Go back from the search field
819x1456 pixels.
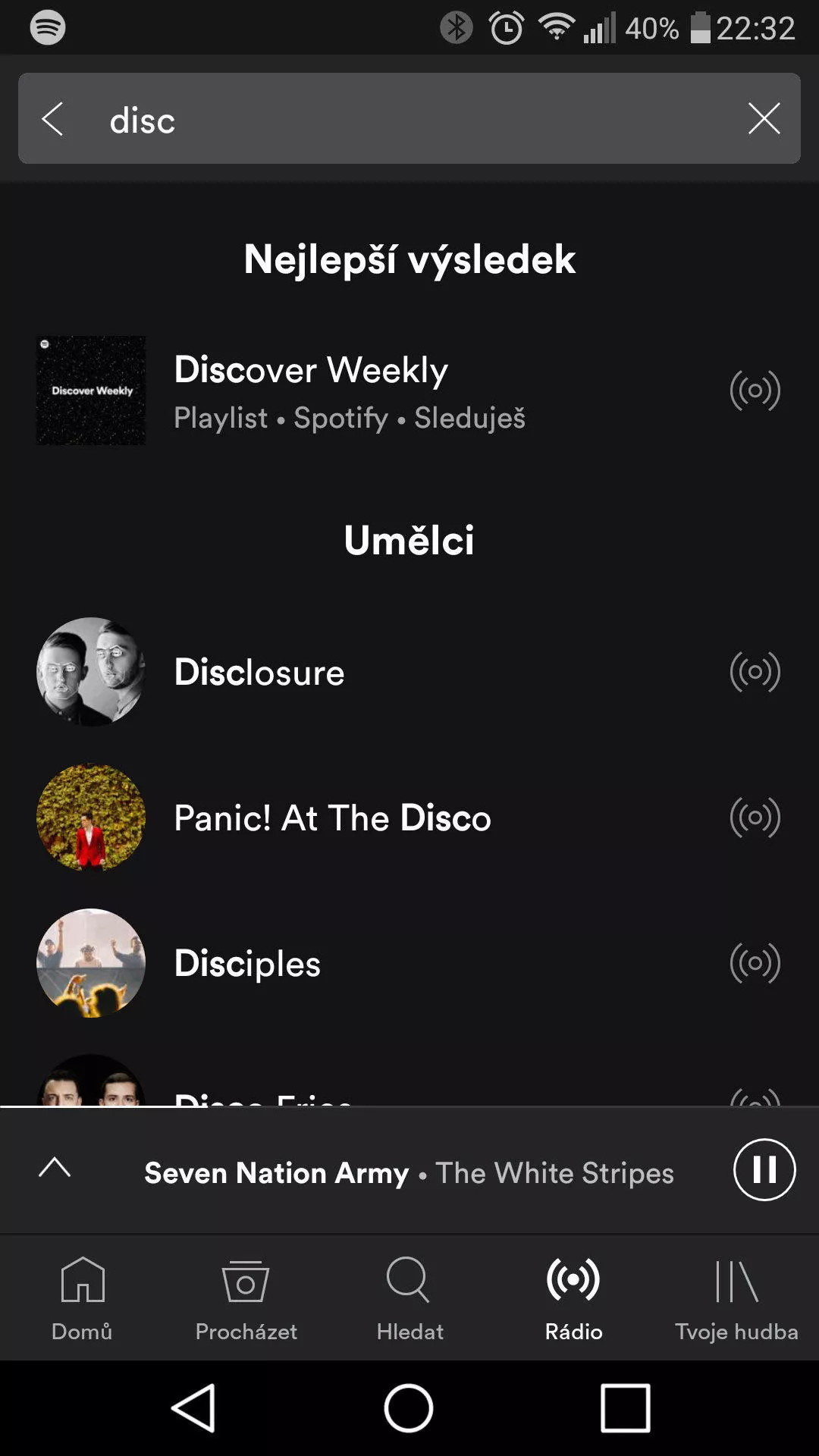pyautogui.click(x=52, y=119)
